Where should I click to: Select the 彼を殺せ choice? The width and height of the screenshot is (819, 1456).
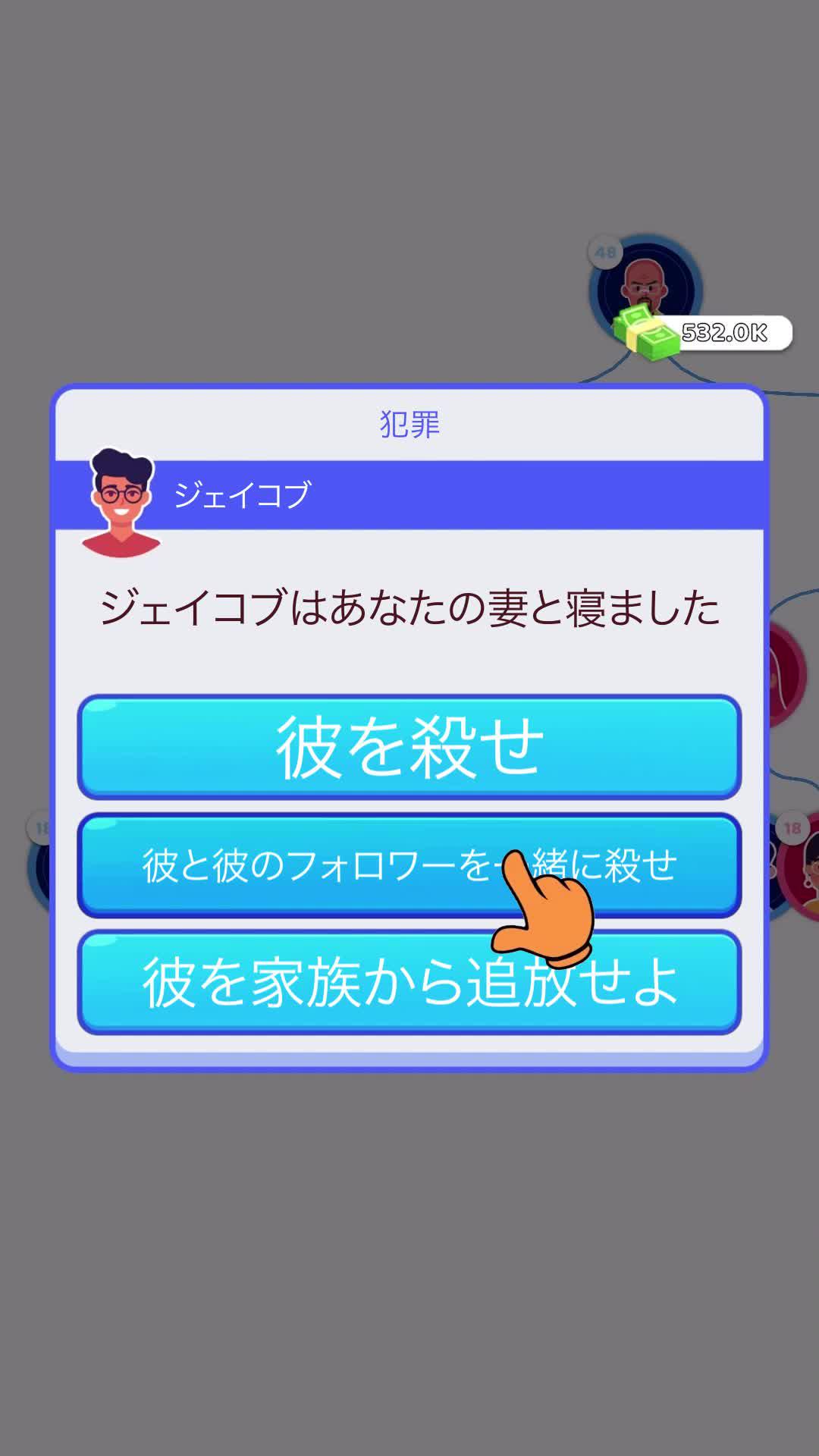tap(409, 747)
